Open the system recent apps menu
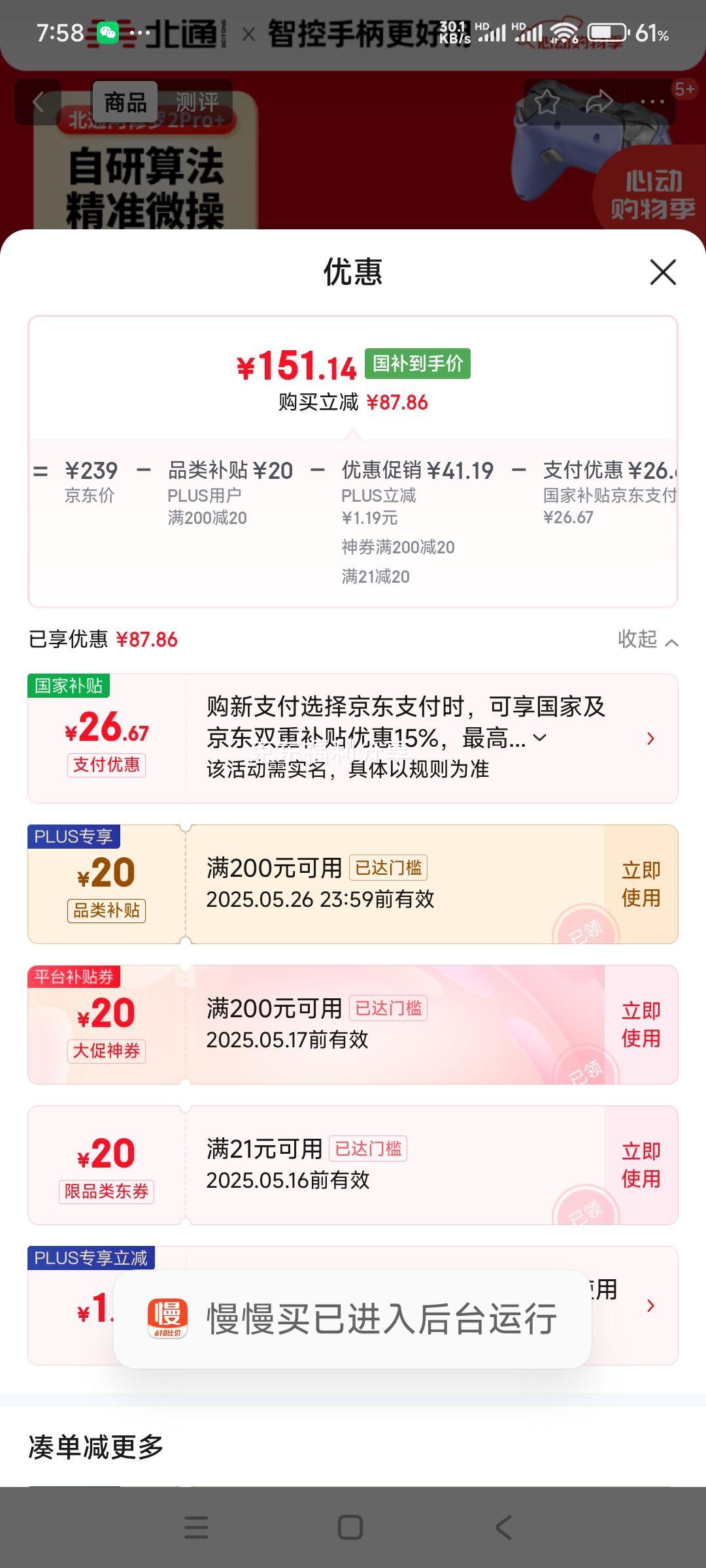Screen dimensions: 706x1568 (x=196, y=1527)
